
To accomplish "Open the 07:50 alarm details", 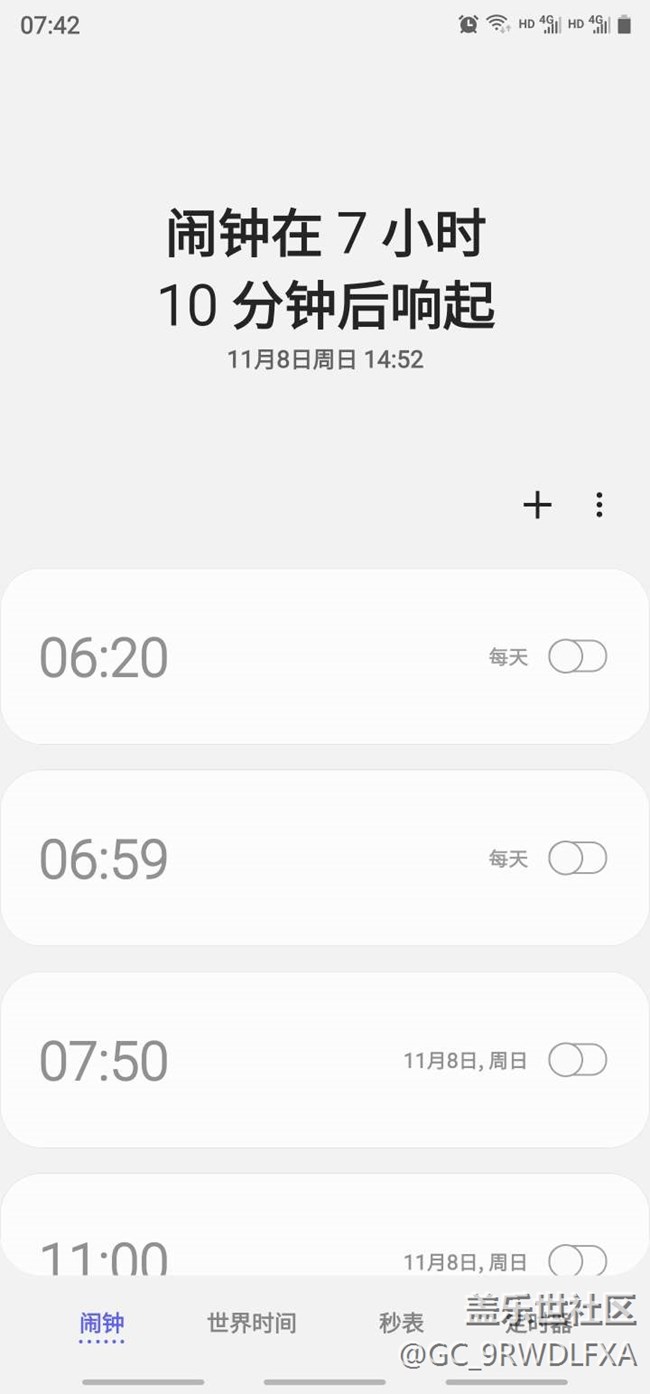I will pyautogui.click(x=325, y=1060).
